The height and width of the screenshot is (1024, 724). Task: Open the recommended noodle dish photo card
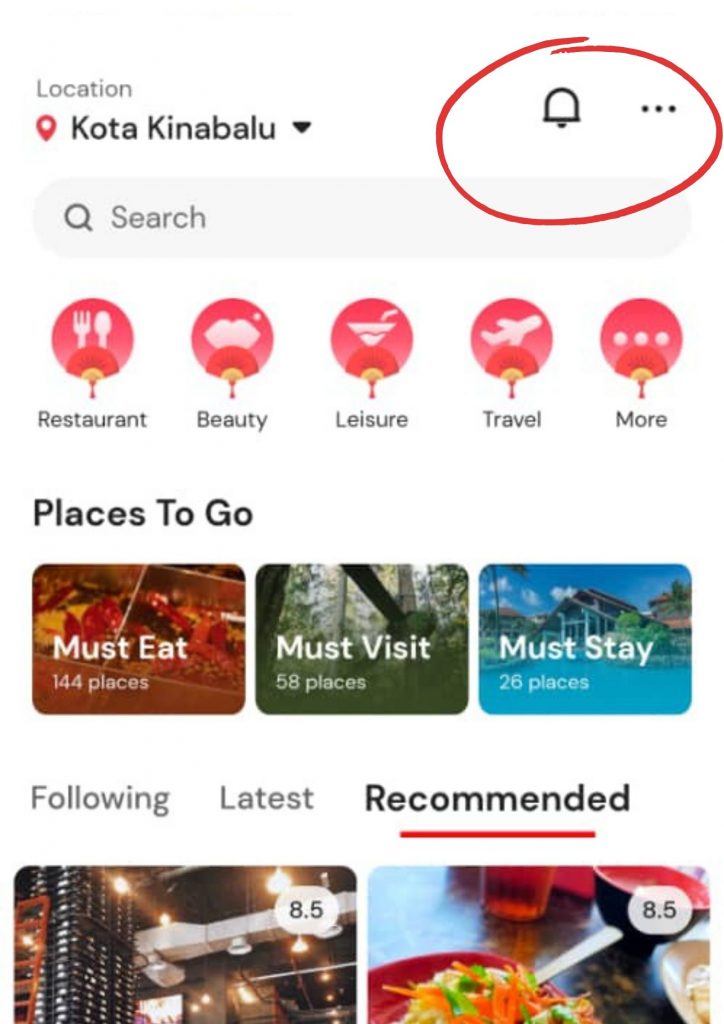538,945
